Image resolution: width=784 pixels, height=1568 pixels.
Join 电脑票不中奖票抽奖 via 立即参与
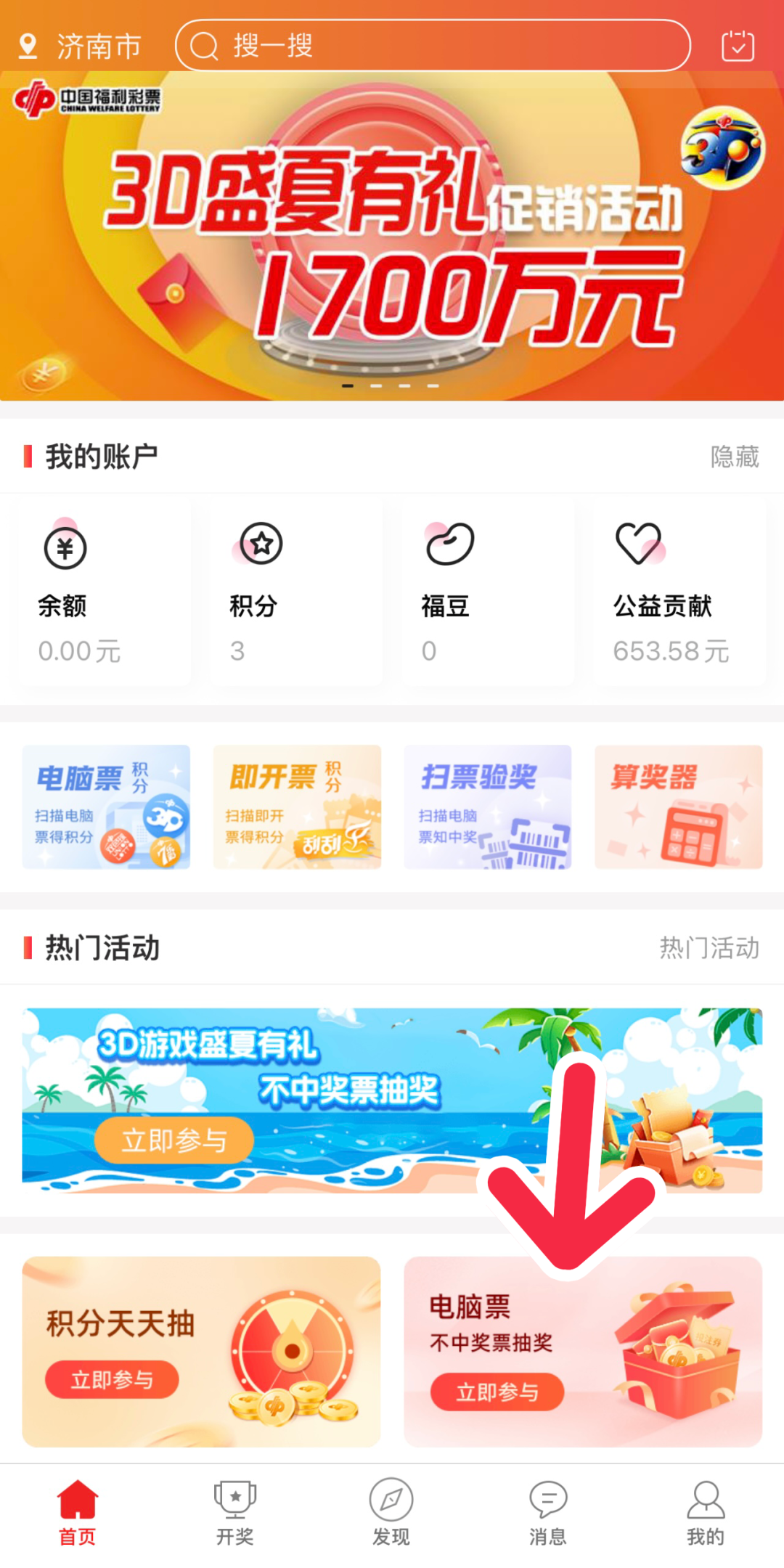[x=497, y=1392]
